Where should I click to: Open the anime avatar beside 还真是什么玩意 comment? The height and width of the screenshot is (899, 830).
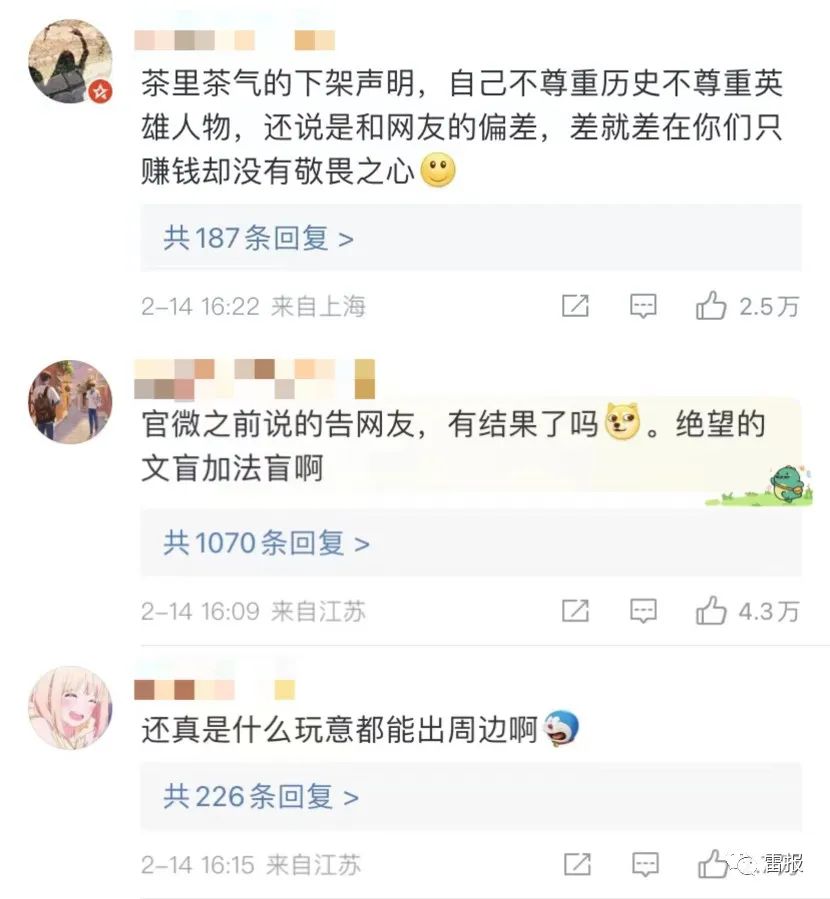click(x=70, y=707)
